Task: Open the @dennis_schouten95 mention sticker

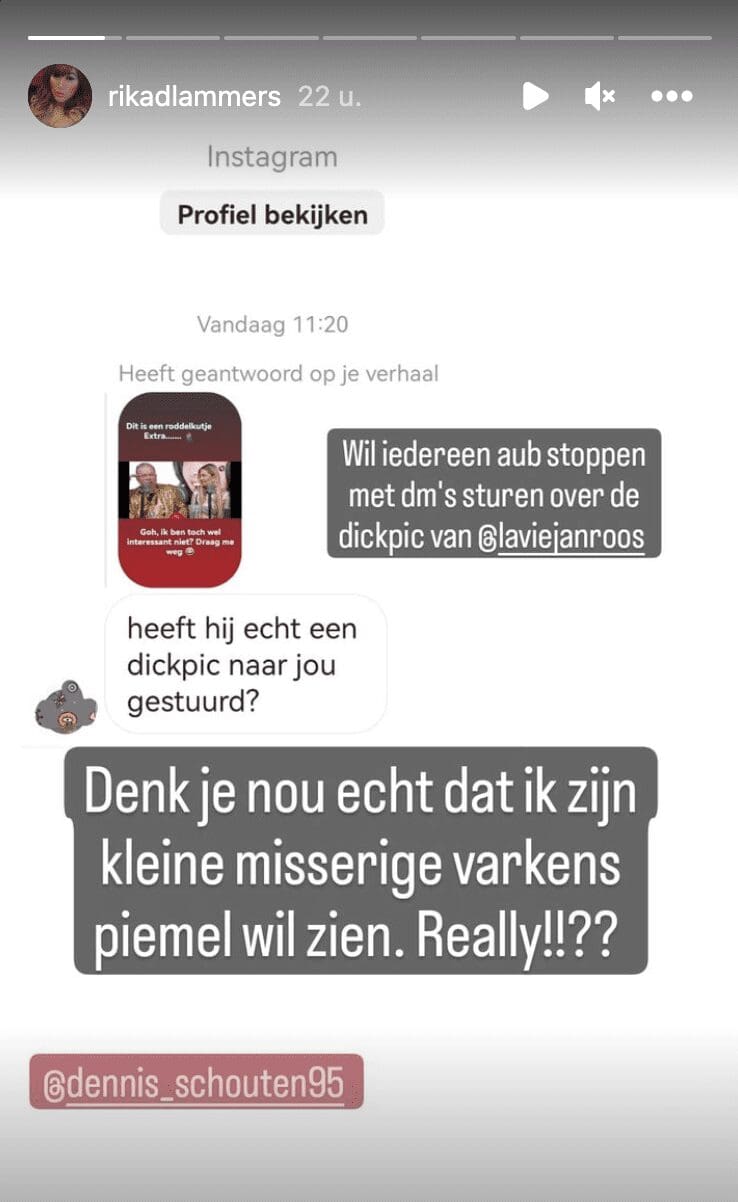Action: (x=196, y=1082)
